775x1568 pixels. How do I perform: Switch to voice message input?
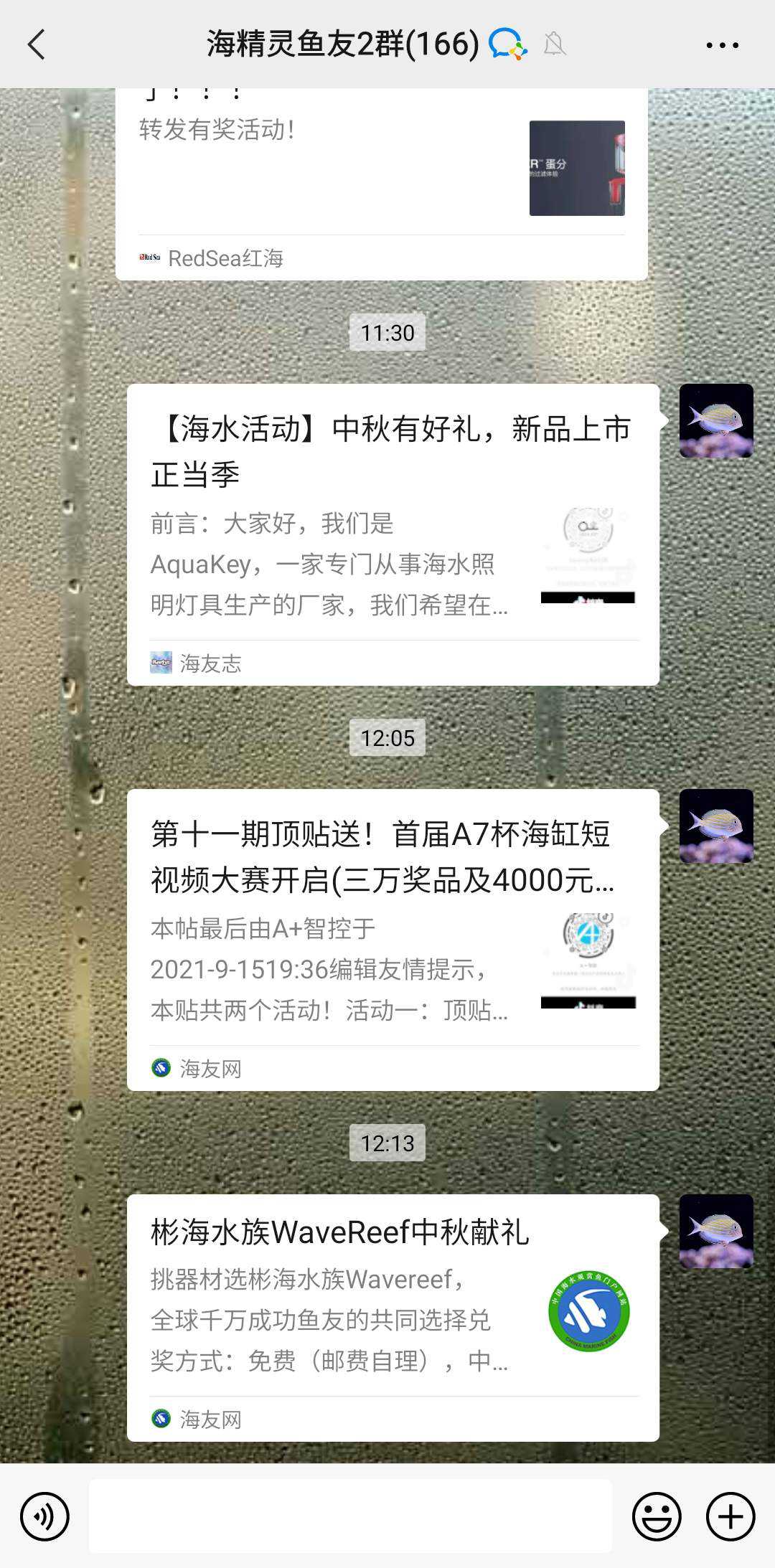coord(44,1516)
